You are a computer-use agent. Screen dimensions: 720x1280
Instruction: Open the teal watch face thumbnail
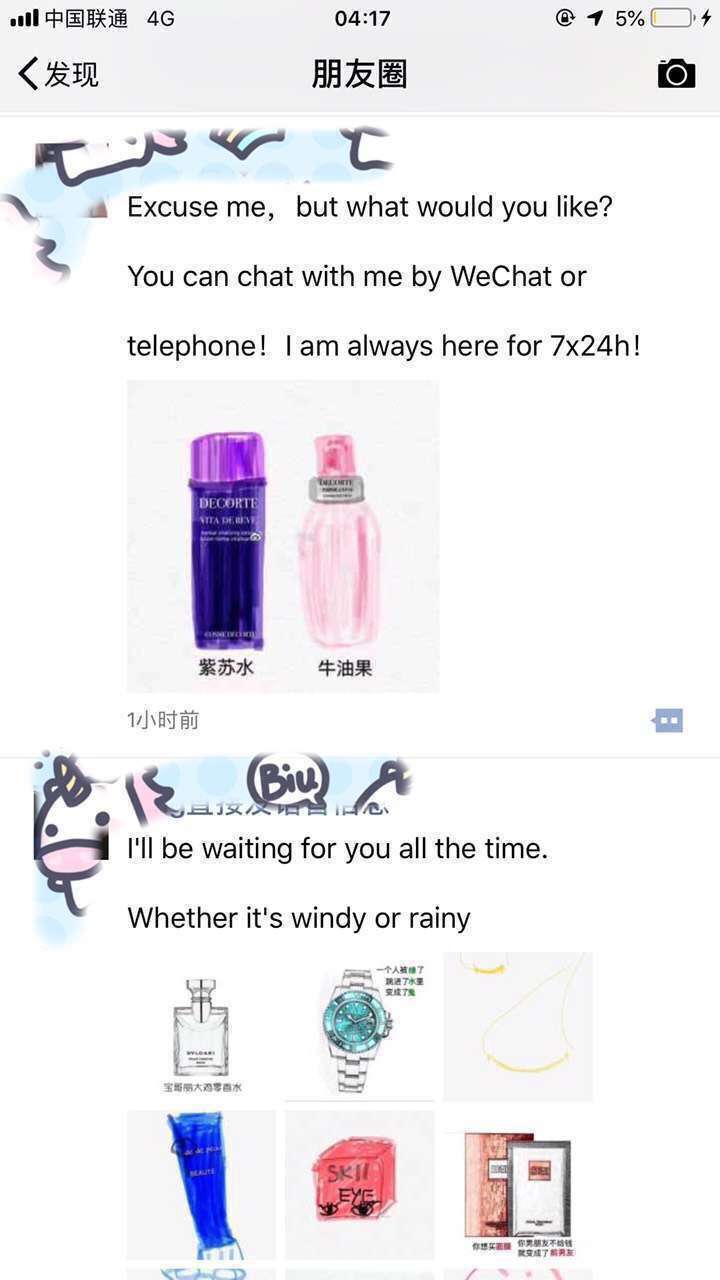(358, 1026)
